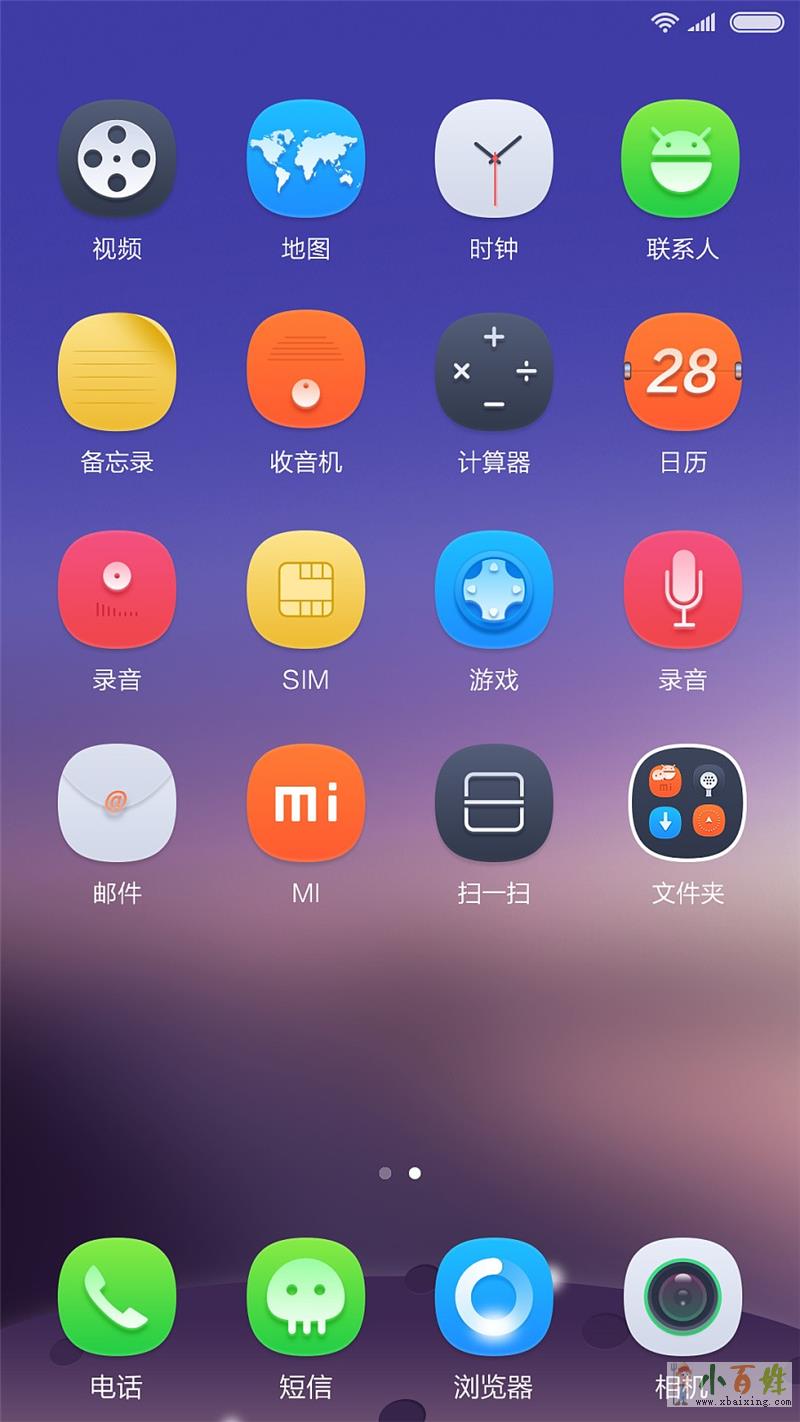The image size is (800, 1422).
Task: Open the SIM card app
Action: 305,589
